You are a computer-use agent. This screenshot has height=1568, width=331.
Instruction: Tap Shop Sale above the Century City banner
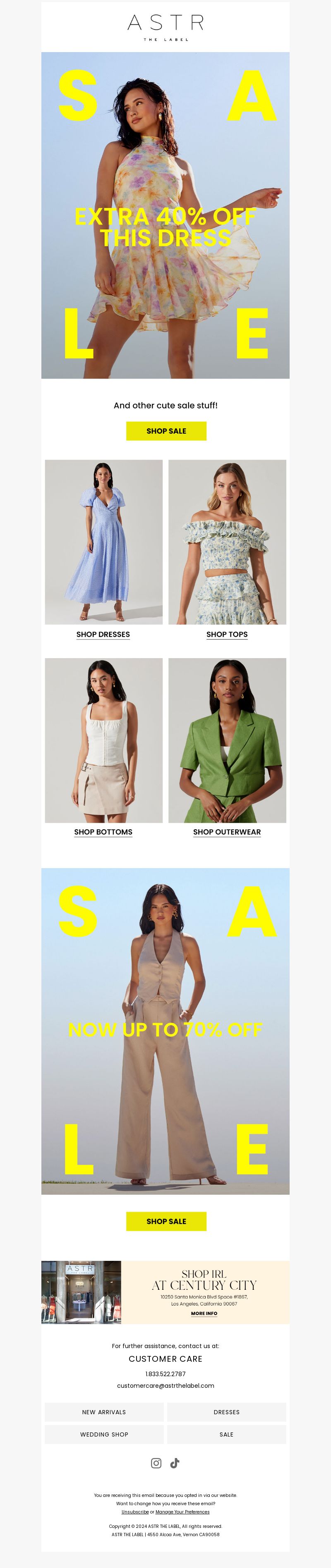click(166, 1221)
